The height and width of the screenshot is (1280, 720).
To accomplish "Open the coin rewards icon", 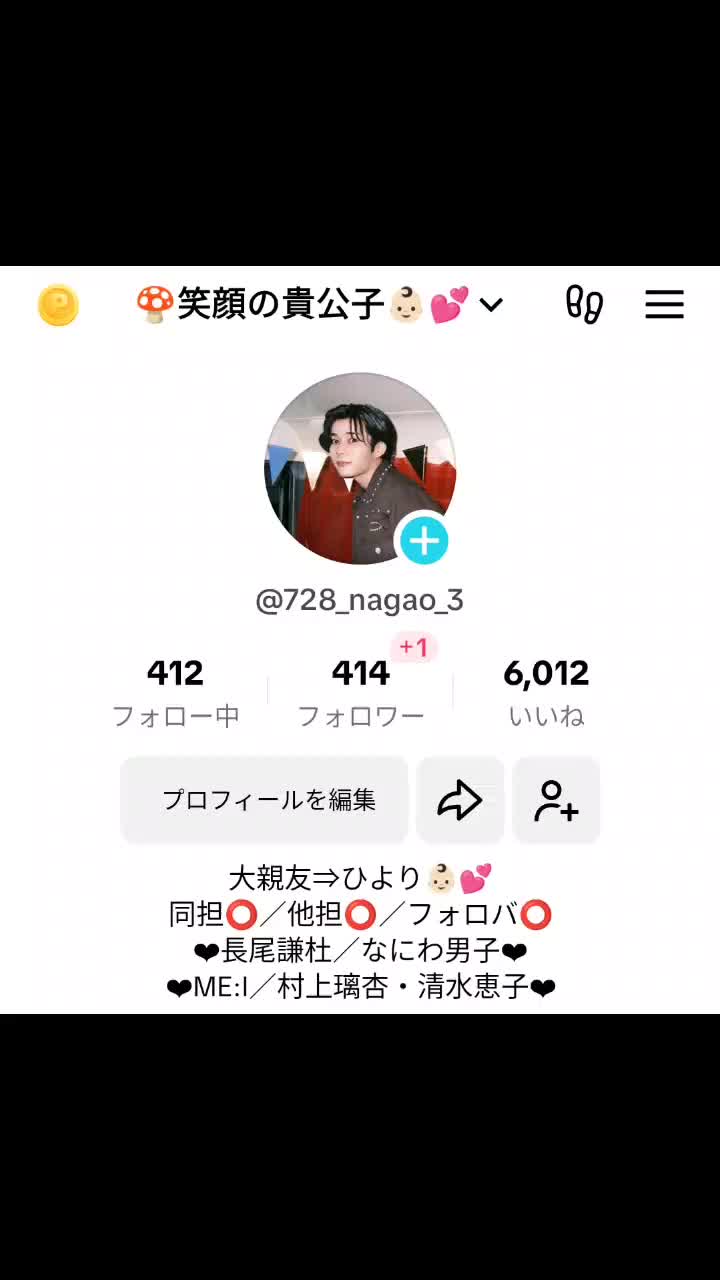I will coord(58,305).
